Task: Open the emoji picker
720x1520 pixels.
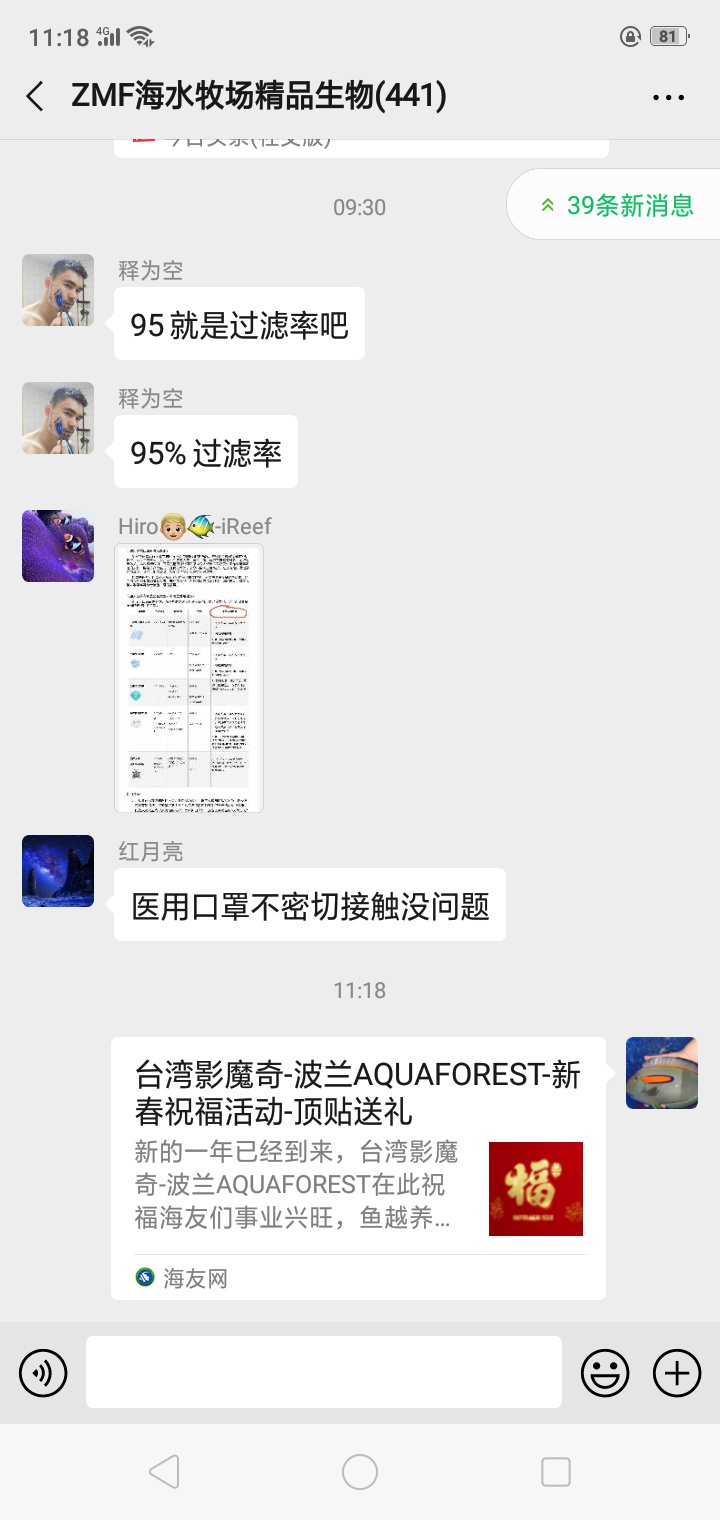Action: (605, 1372)
